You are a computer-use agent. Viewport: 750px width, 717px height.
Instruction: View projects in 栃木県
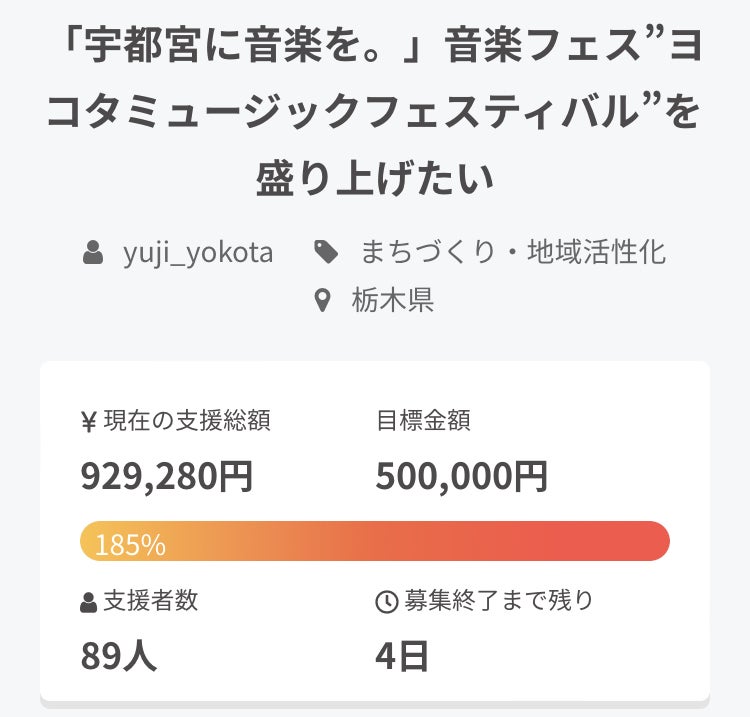pyautogui.click(x=392, y=300)
